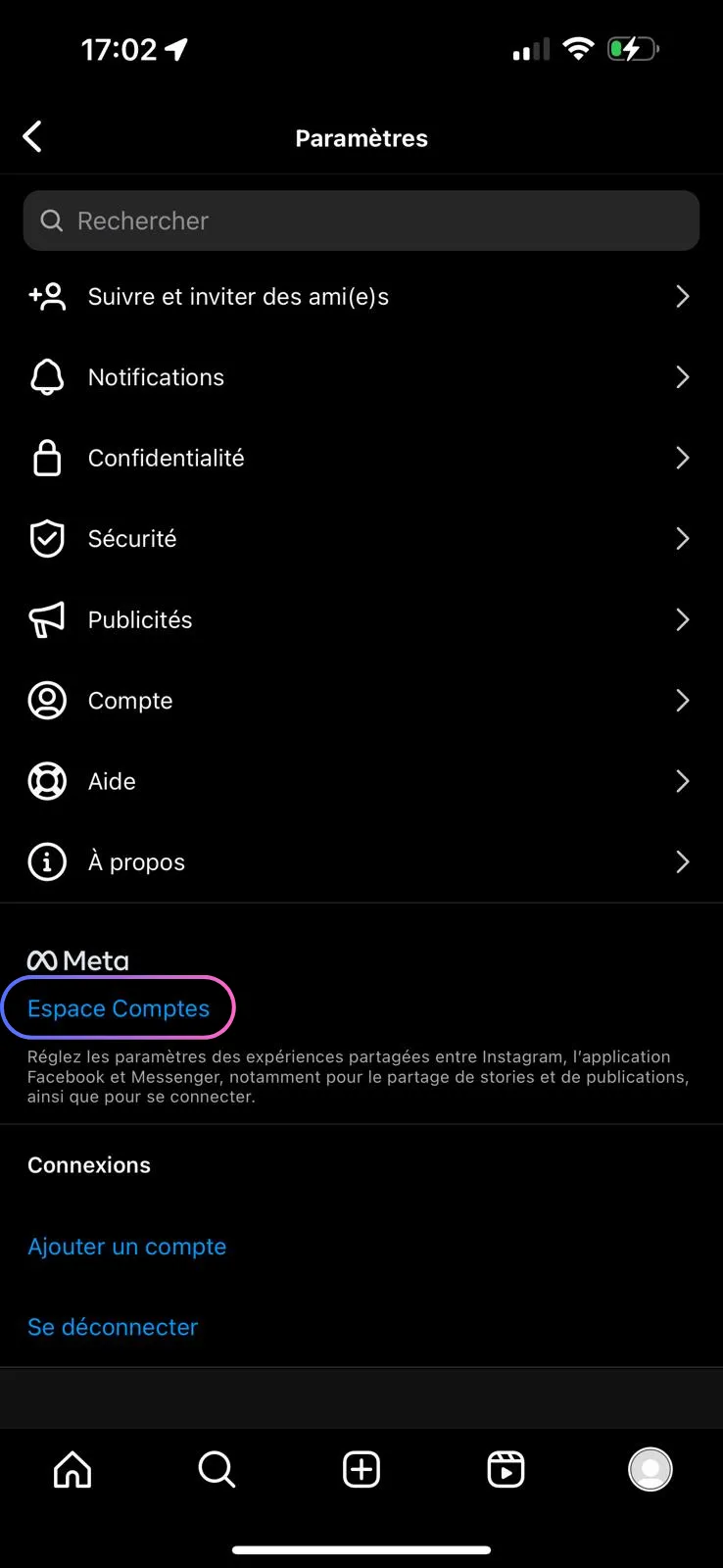Open Publicités settings
Screen dimensions: 723x1568
coord(140,619)
